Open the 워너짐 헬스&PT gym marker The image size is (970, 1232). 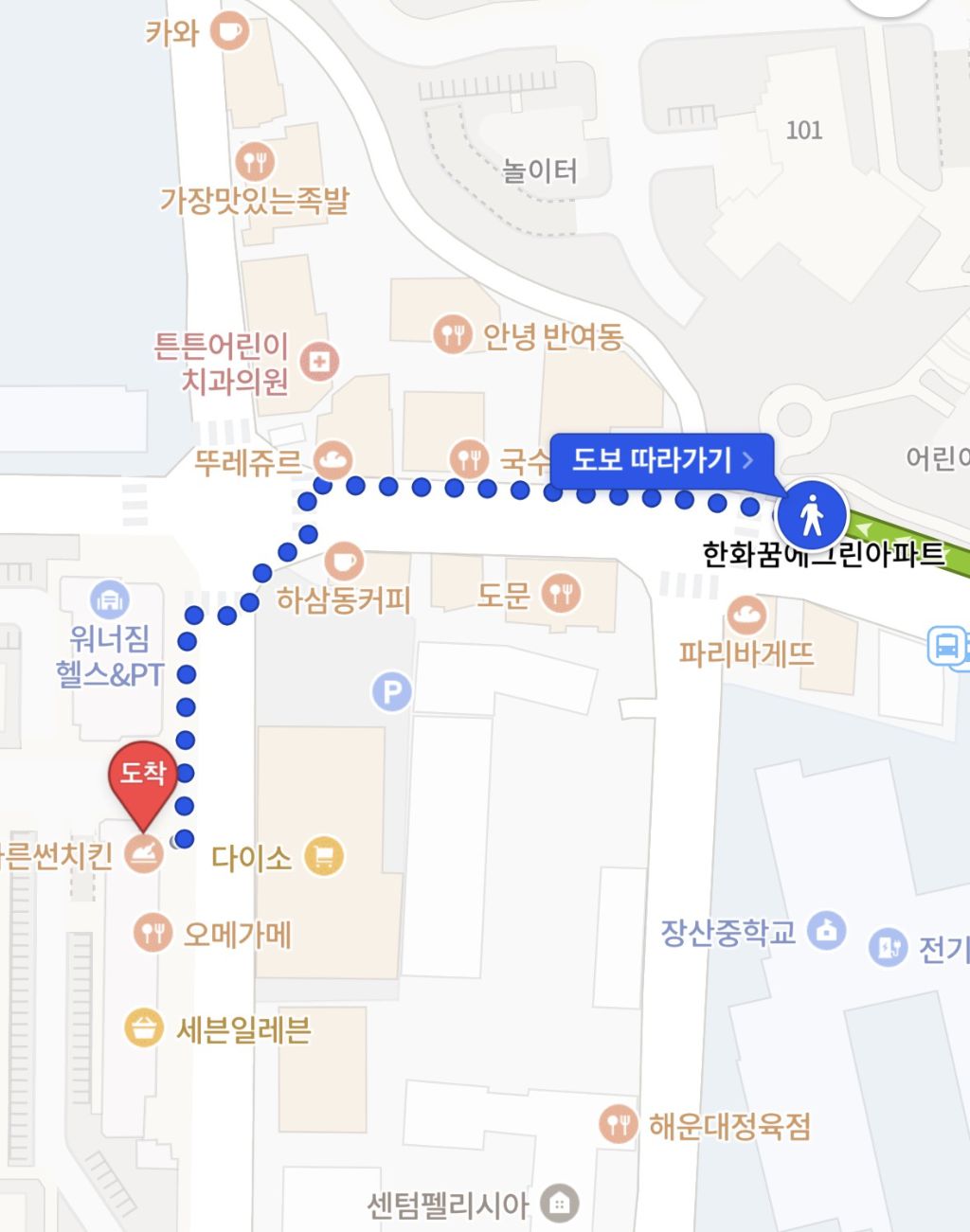coord(110,599)
